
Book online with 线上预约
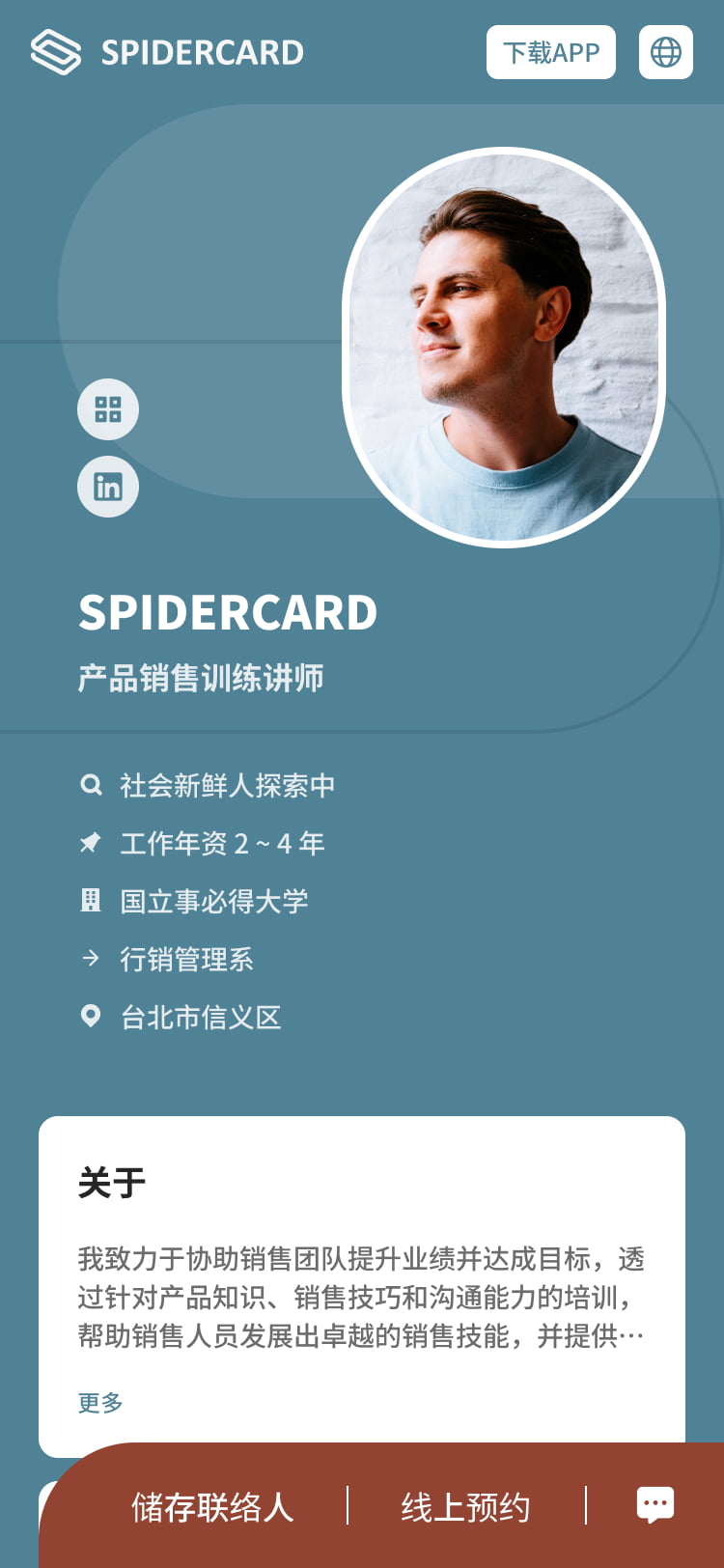(466, 1506)
